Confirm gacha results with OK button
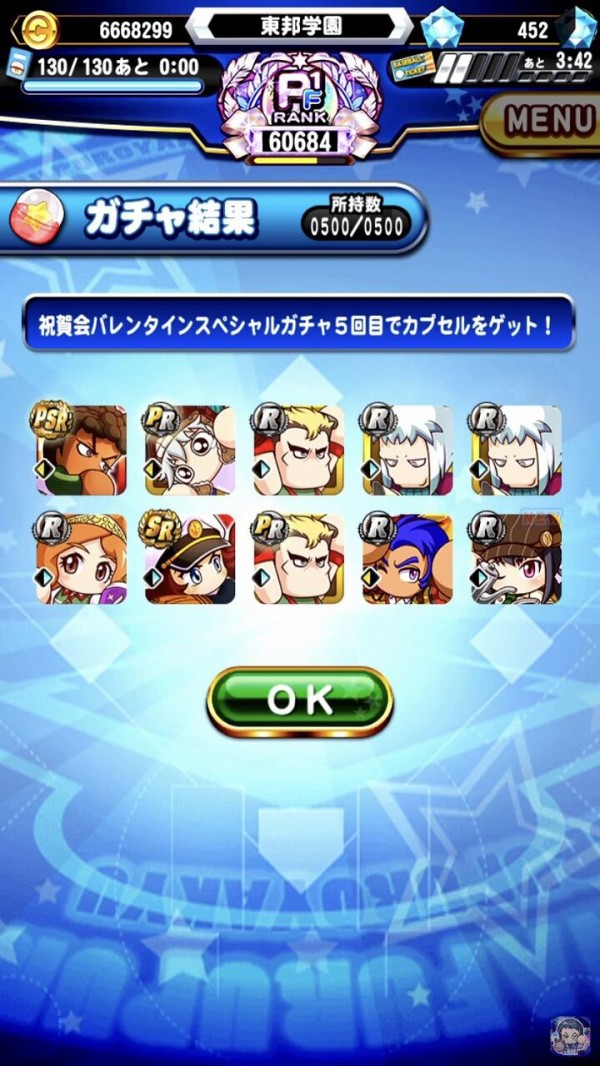Screen dimensions: 600x1066 coord(299,701)
